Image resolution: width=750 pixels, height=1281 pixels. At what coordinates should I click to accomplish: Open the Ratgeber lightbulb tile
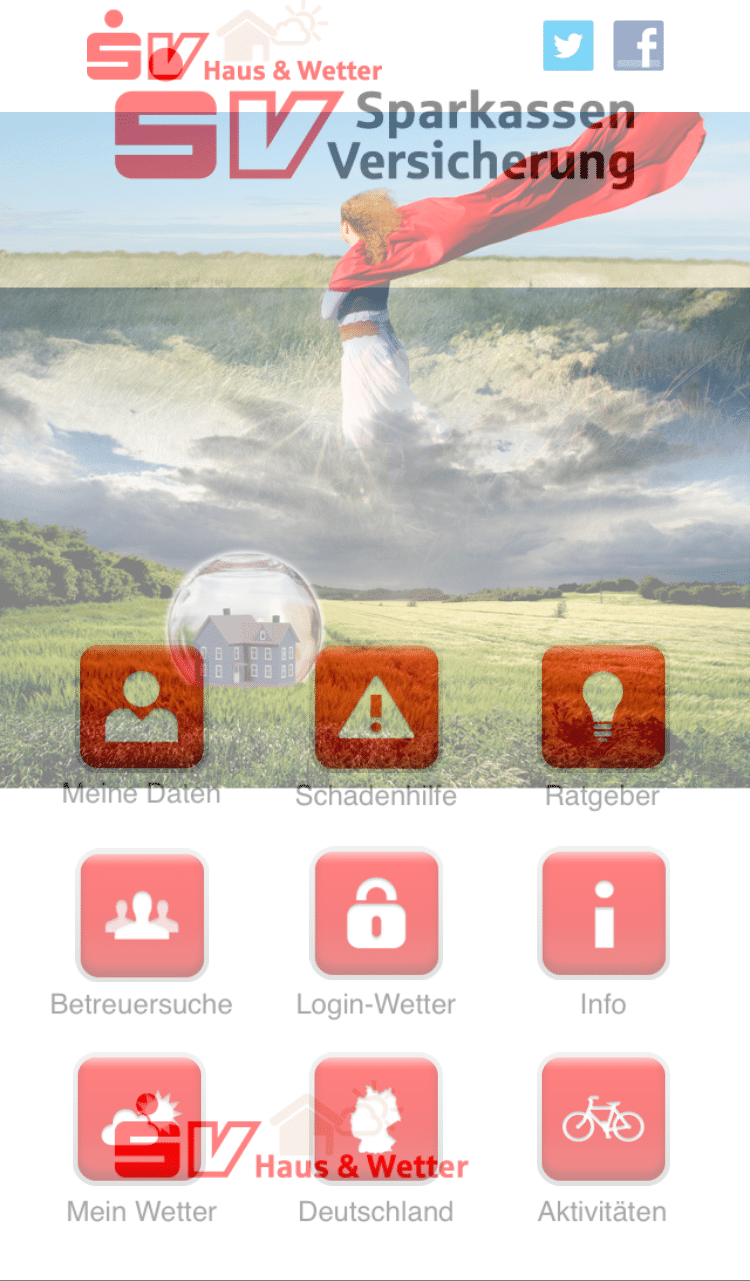603,706
